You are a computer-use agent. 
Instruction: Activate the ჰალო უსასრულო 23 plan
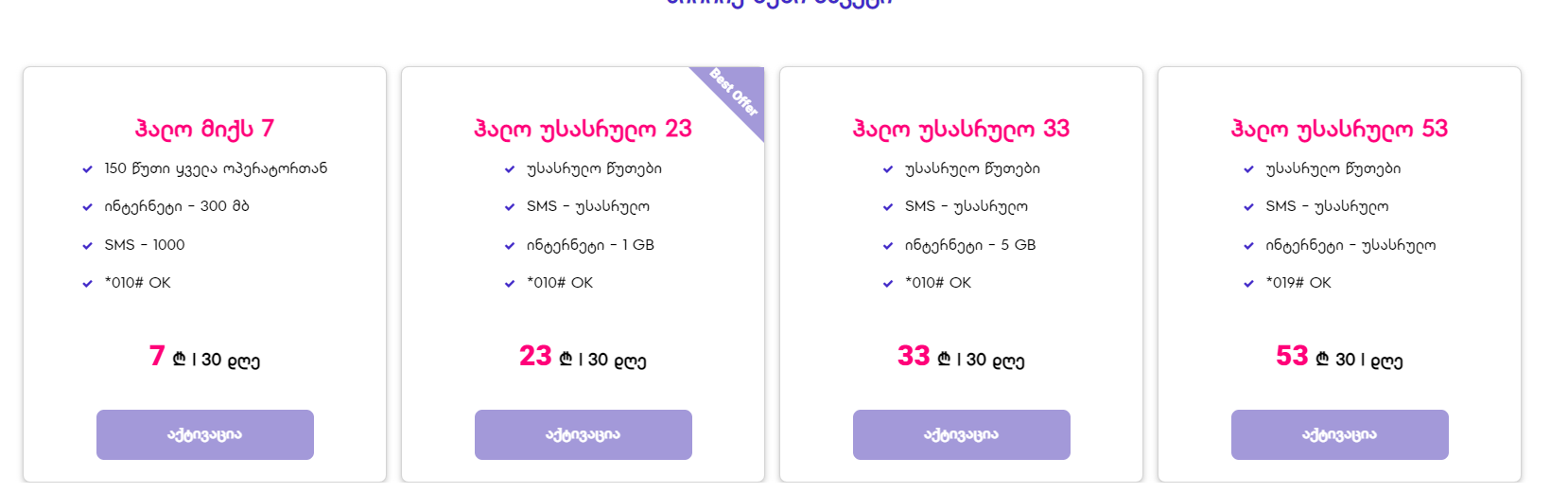tap(583, 434)
